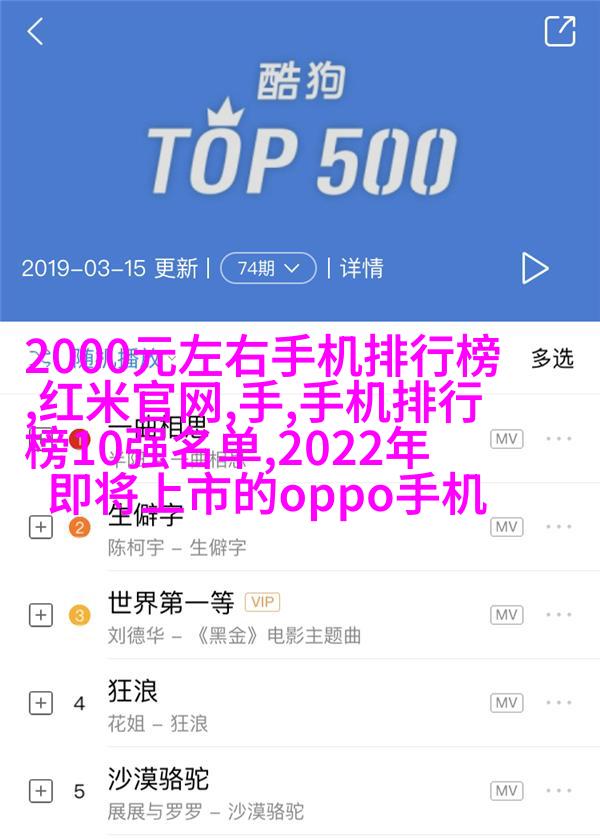The image size is (600, 839).
Task: Open the chart 详情 details
Action: pyautogui.click(x=361, y=268)
